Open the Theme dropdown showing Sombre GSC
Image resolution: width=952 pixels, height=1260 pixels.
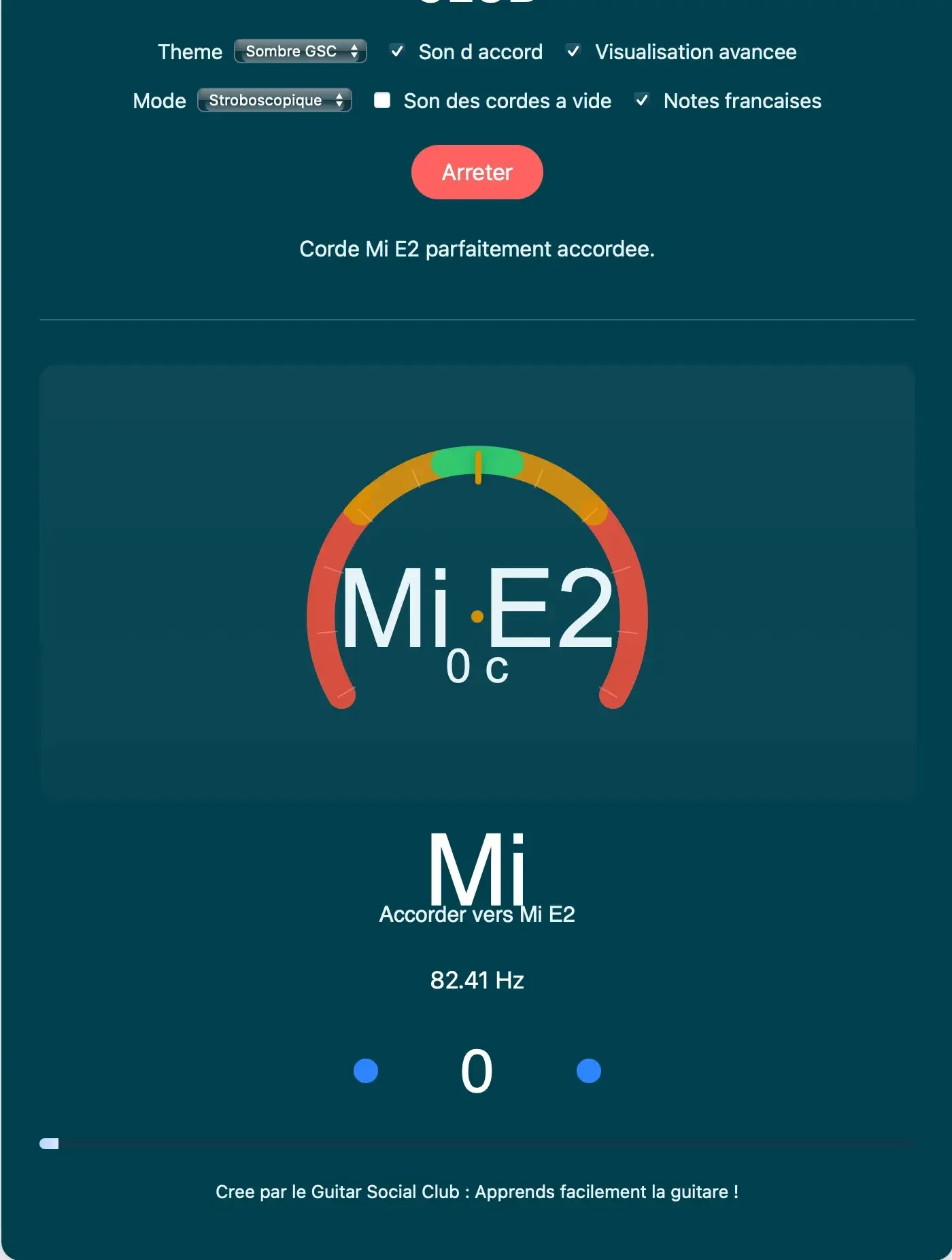click(x=300, y=52)
